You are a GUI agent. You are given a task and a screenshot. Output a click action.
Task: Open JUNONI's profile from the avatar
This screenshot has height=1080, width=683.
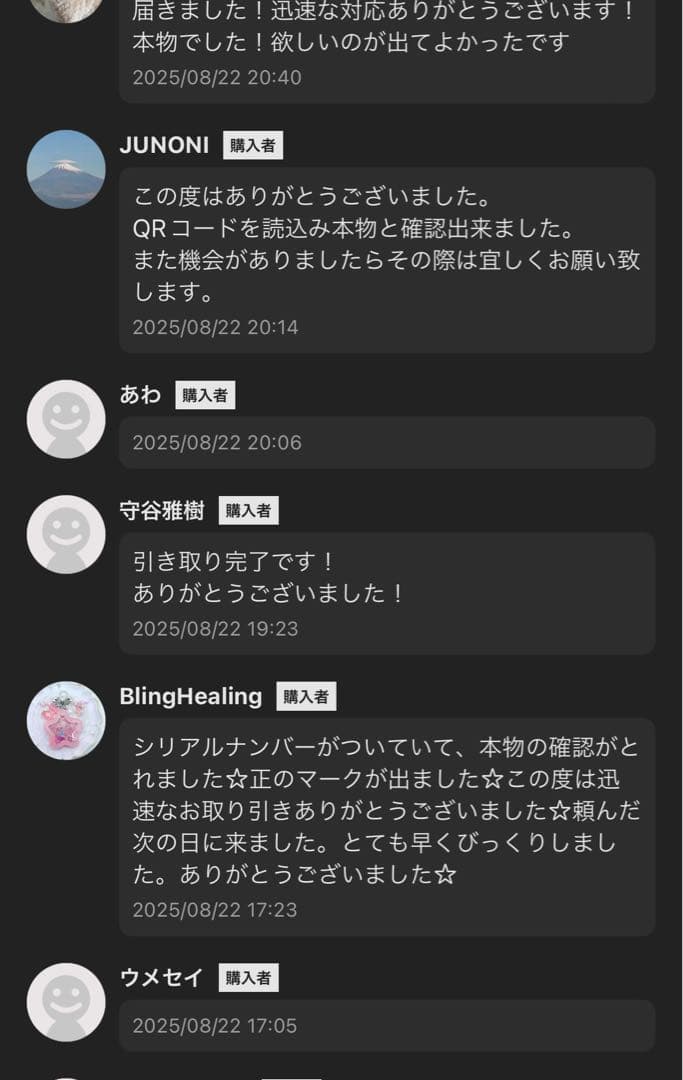pos(66,169)
